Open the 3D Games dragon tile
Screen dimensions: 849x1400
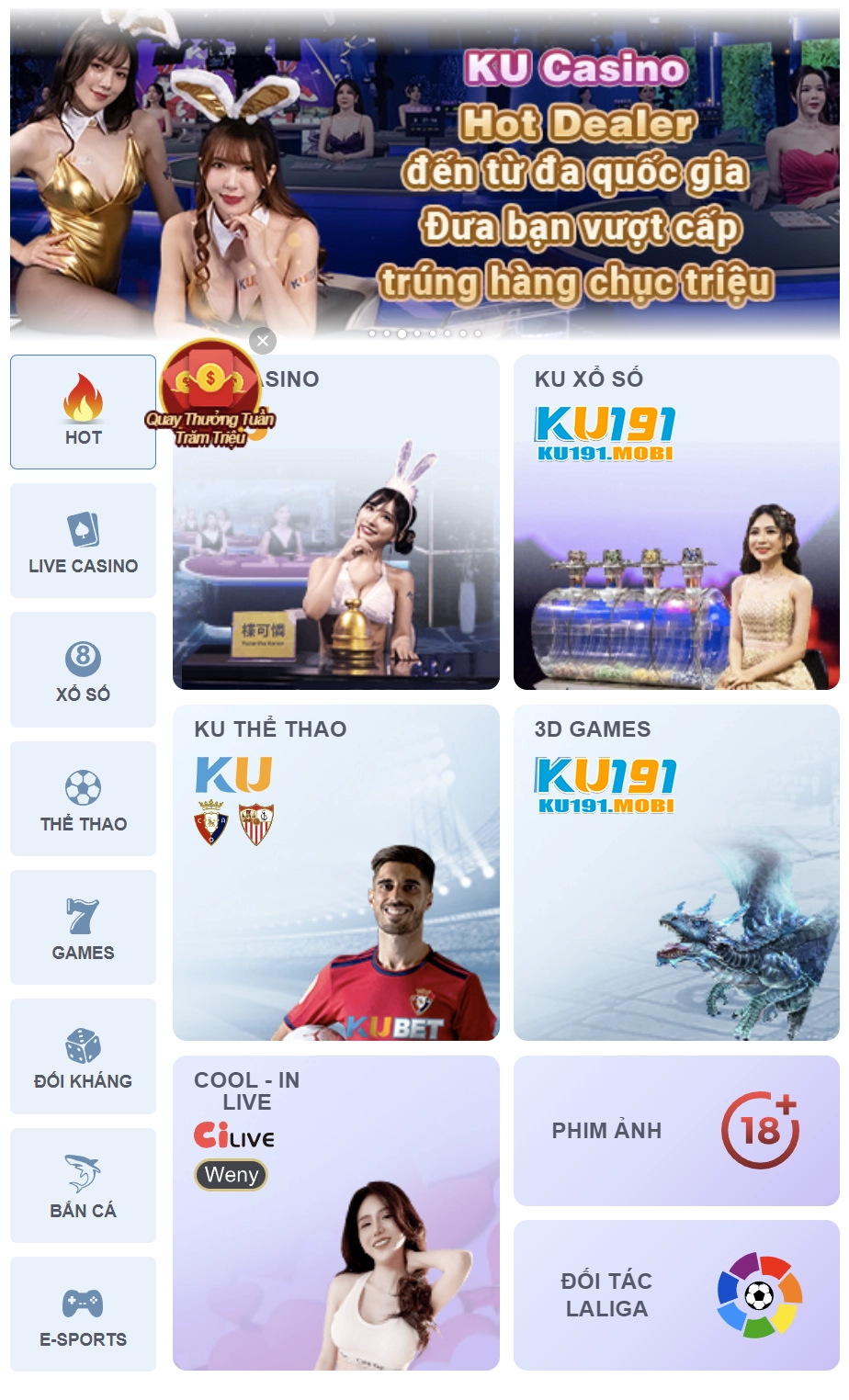[676, 873]
